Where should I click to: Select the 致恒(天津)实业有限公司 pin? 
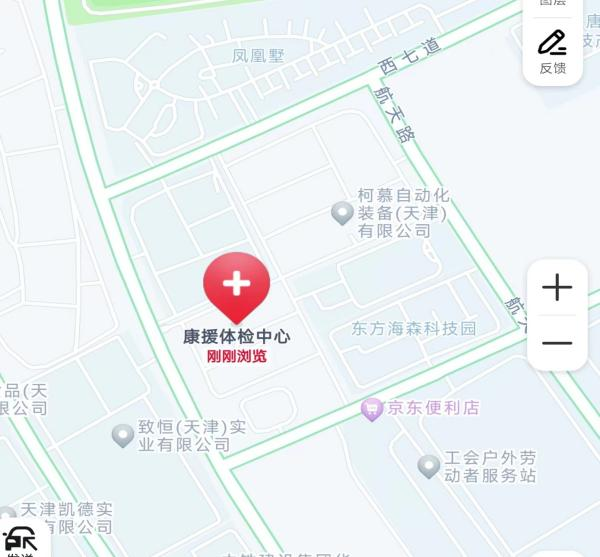tap(122, 435)
